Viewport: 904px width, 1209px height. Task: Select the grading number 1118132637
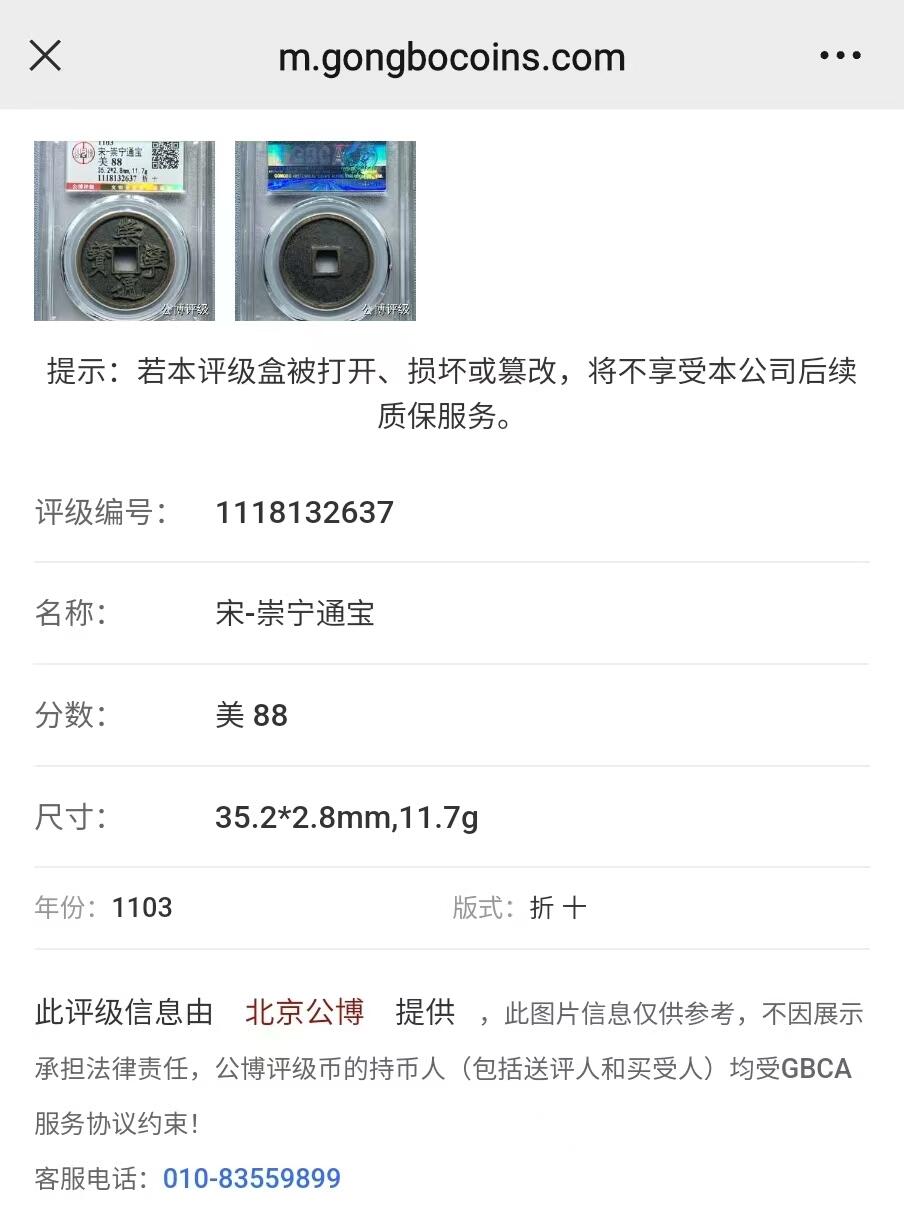coord(304,512)
